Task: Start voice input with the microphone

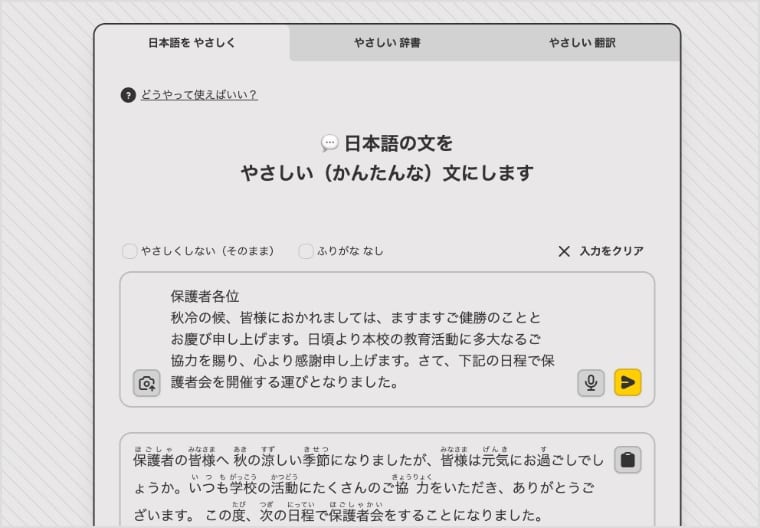Action: click(591, 382)
